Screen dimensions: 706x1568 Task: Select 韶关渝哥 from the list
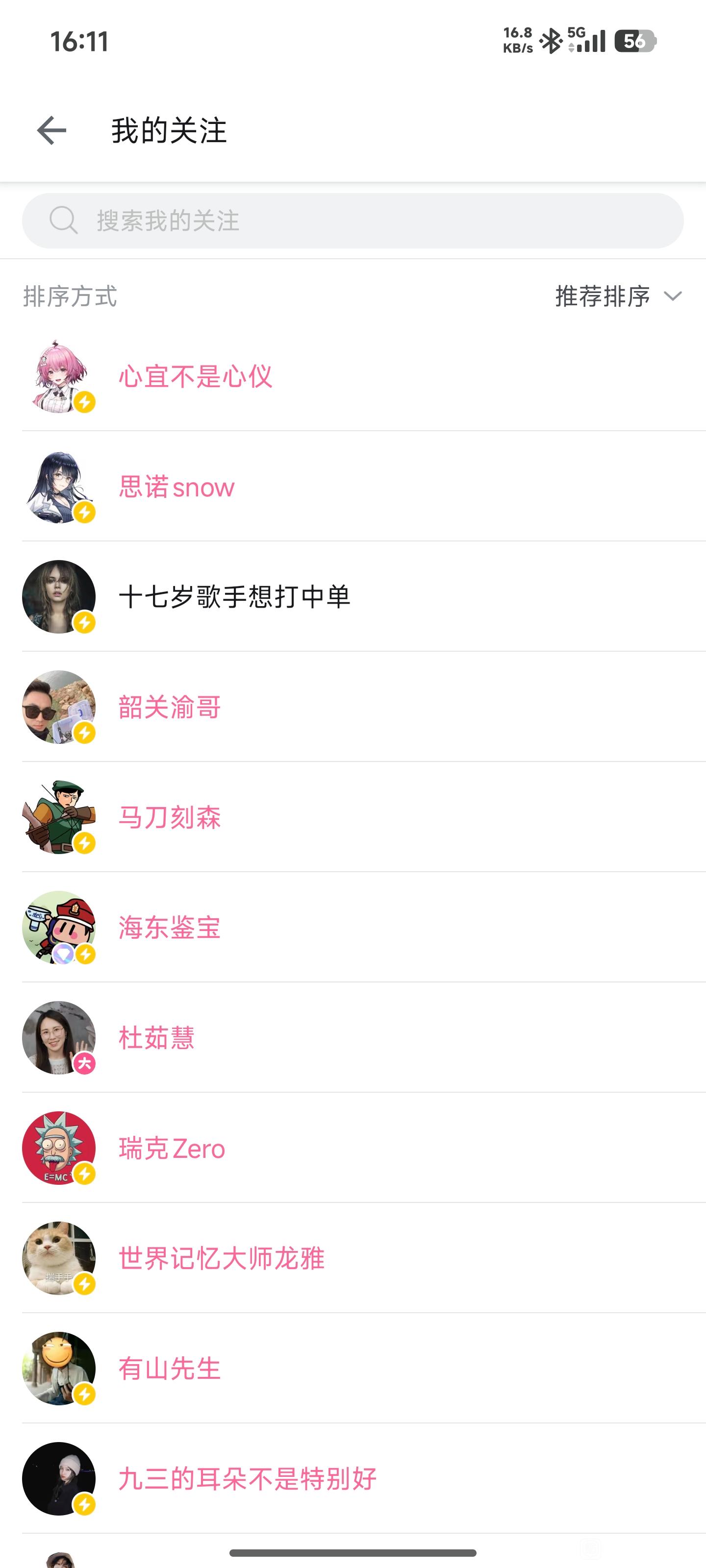point(169,707)
